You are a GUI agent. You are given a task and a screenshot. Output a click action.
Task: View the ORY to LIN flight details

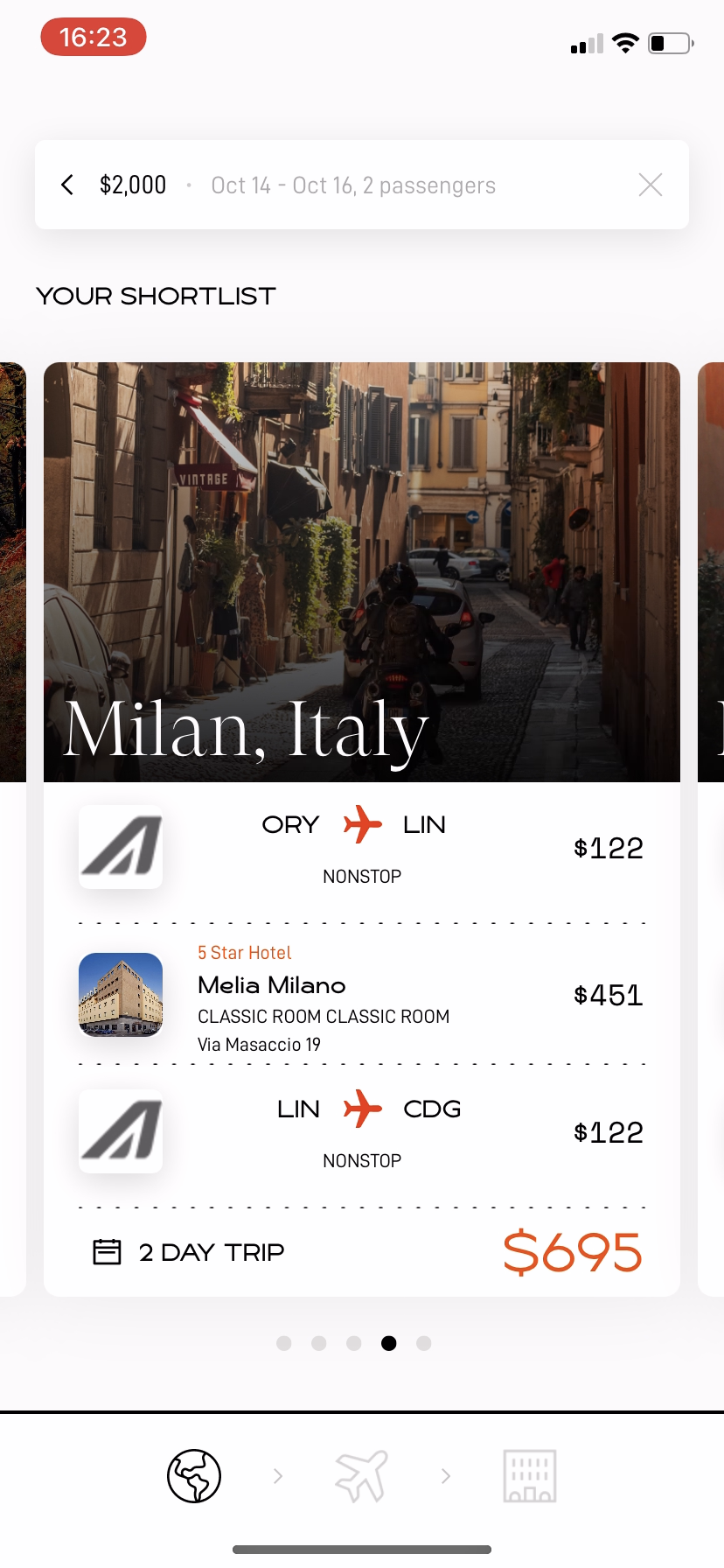pos(361,847)
